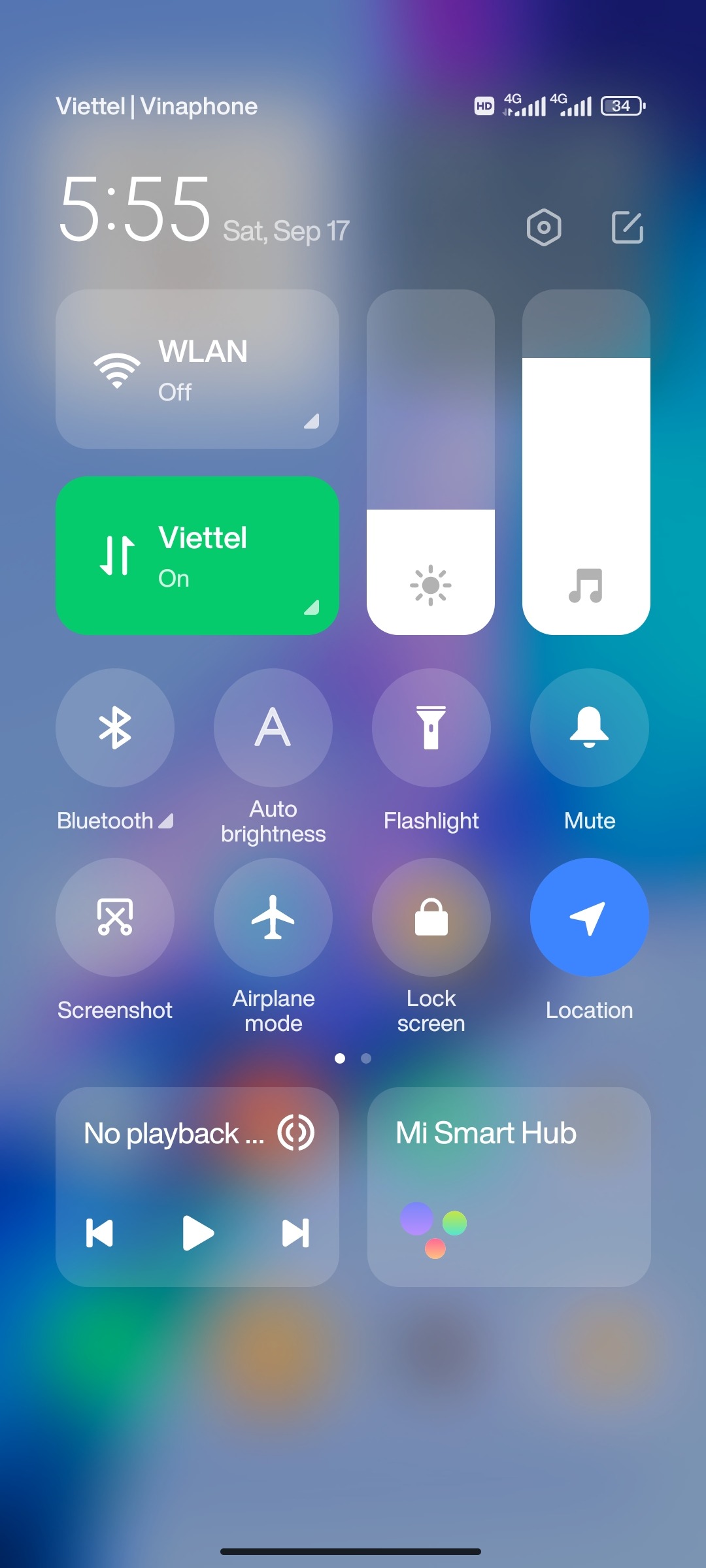The width and height of the screenshot is (706, 1568).
Task: Enable Airplane mode
Action: click(273, 917)
